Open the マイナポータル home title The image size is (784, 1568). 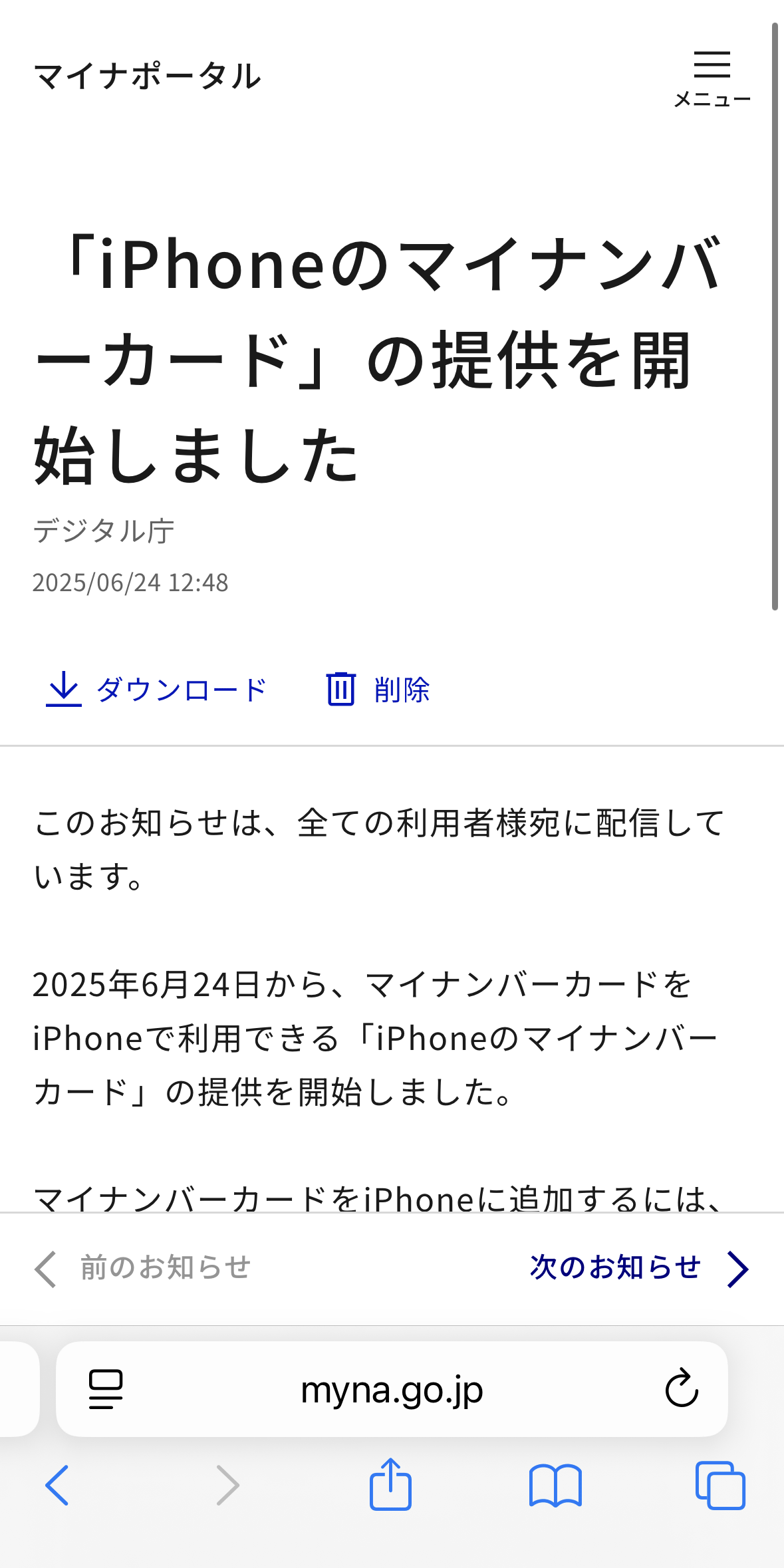pos(147,76)
